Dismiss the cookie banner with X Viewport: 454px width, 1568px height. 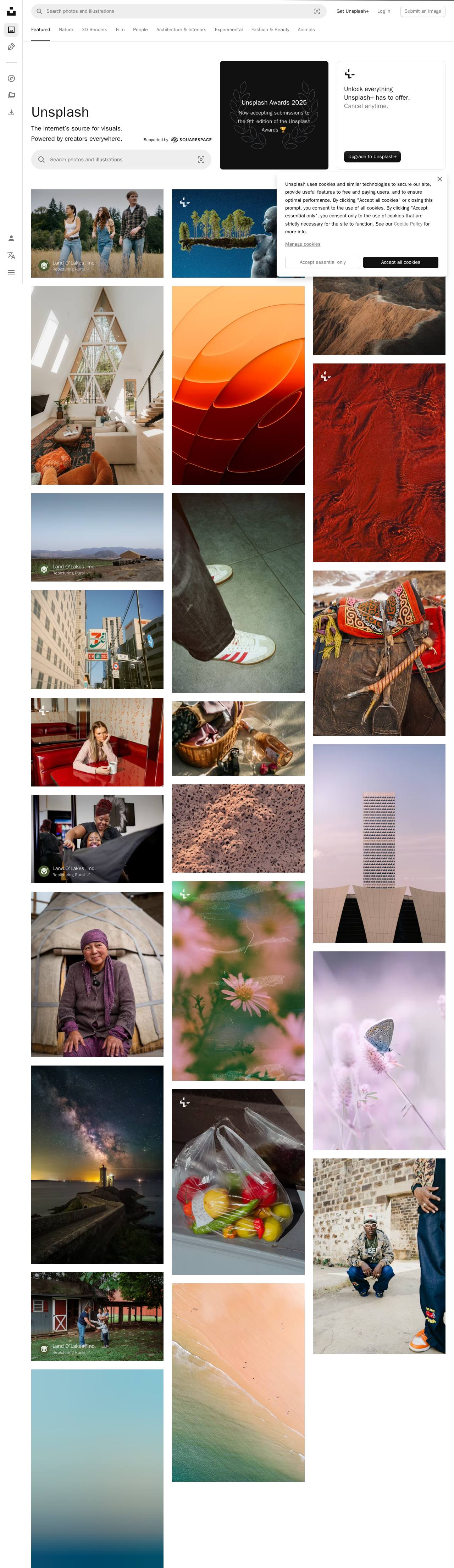coord(439,179)
